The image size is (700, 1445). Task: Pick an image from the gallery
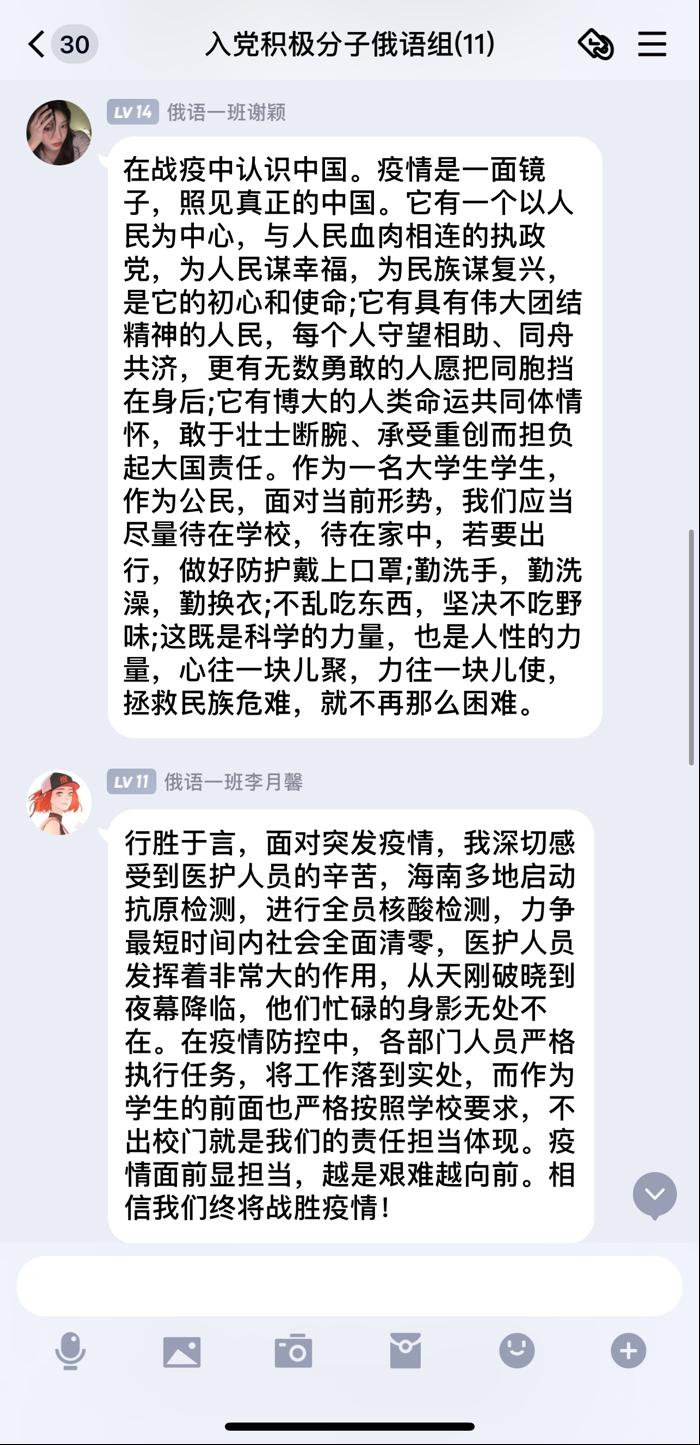click(x=182, y=1352)
